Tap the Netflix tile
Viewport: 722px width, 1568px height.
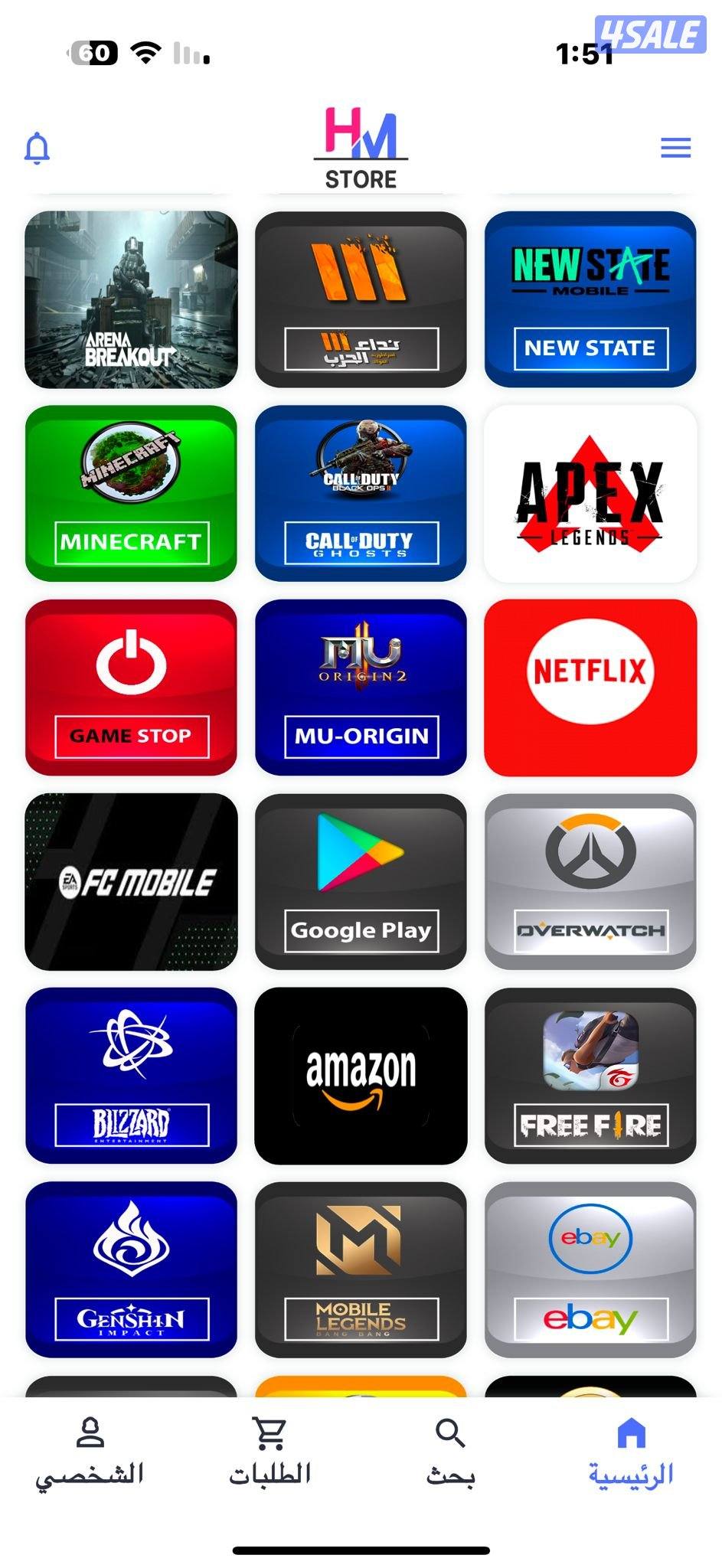coord(590,688)
